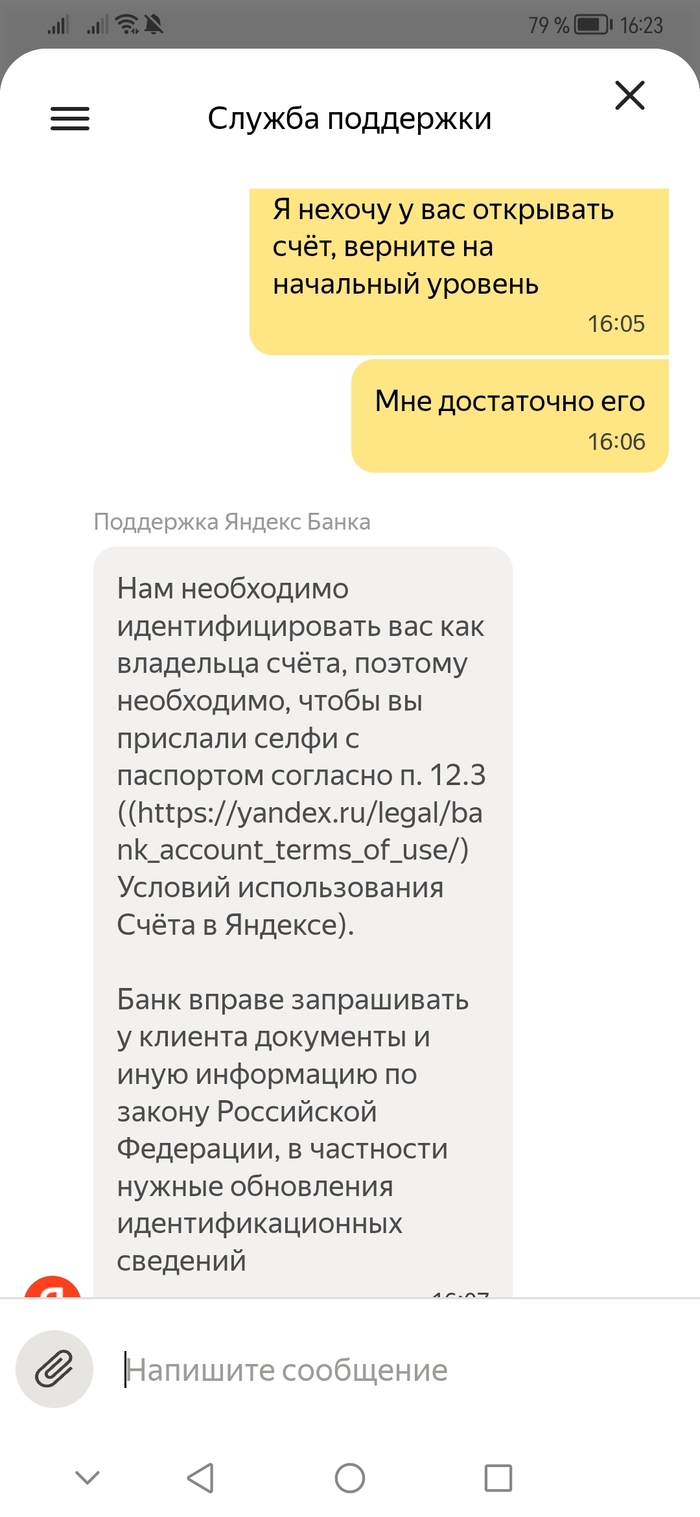This screenshot has width=700, height=1517.
Task: Open the hamburger menu
Action: point(70,119)
